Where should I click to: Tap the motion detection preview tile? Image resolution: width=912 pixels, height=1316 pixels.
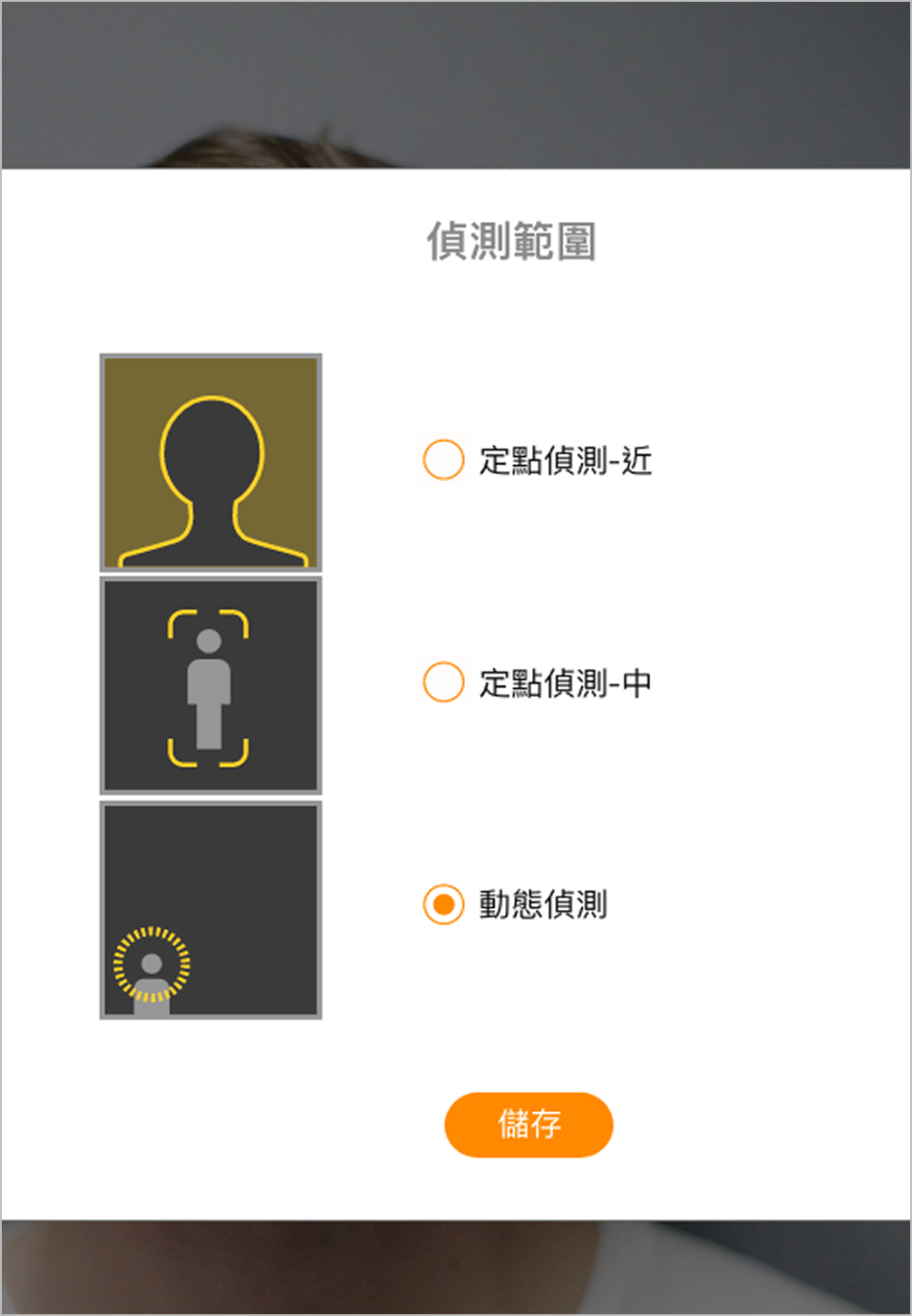point(210,910)
